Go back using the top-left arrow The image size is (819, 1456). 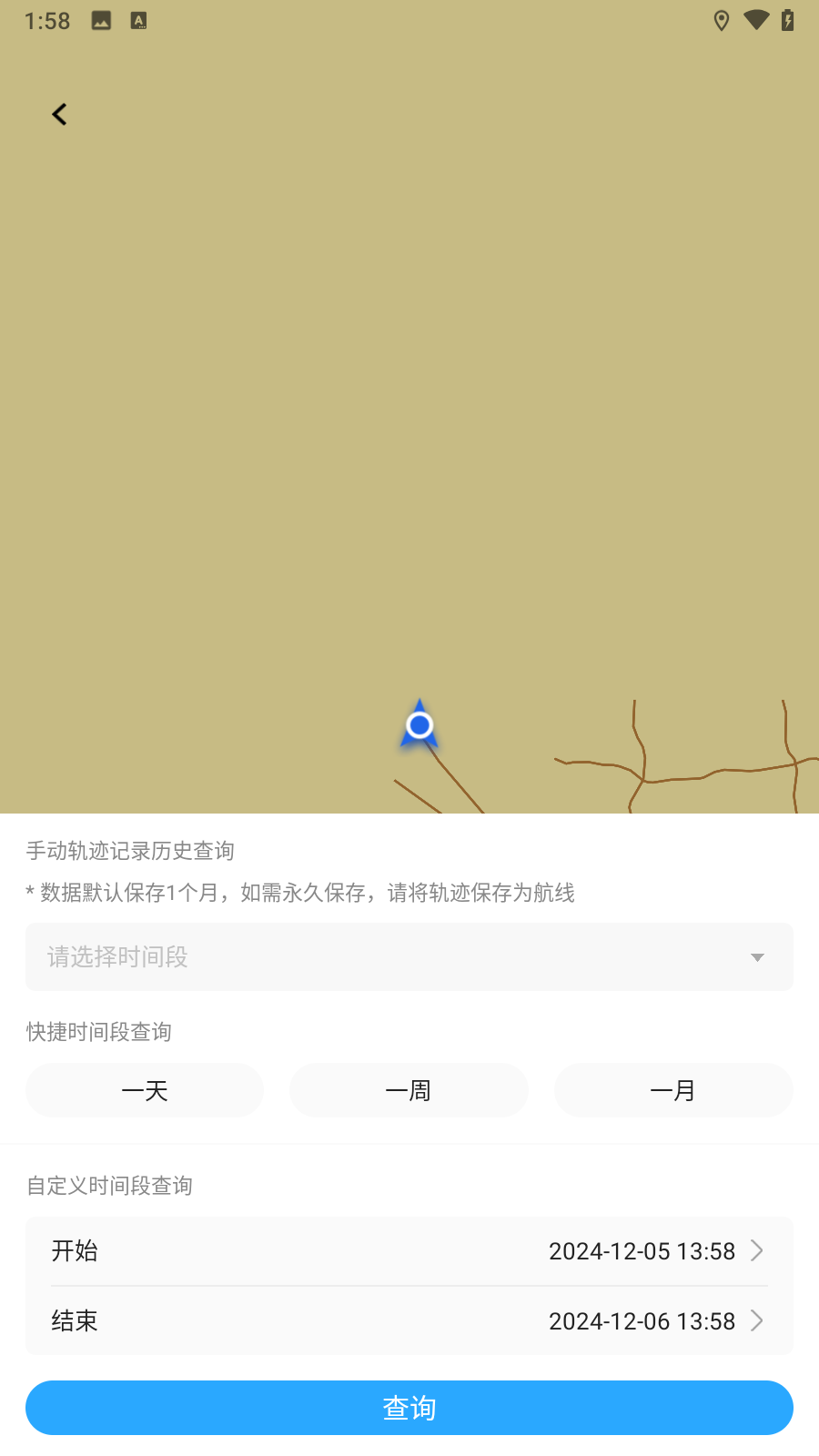pos(60,115)
